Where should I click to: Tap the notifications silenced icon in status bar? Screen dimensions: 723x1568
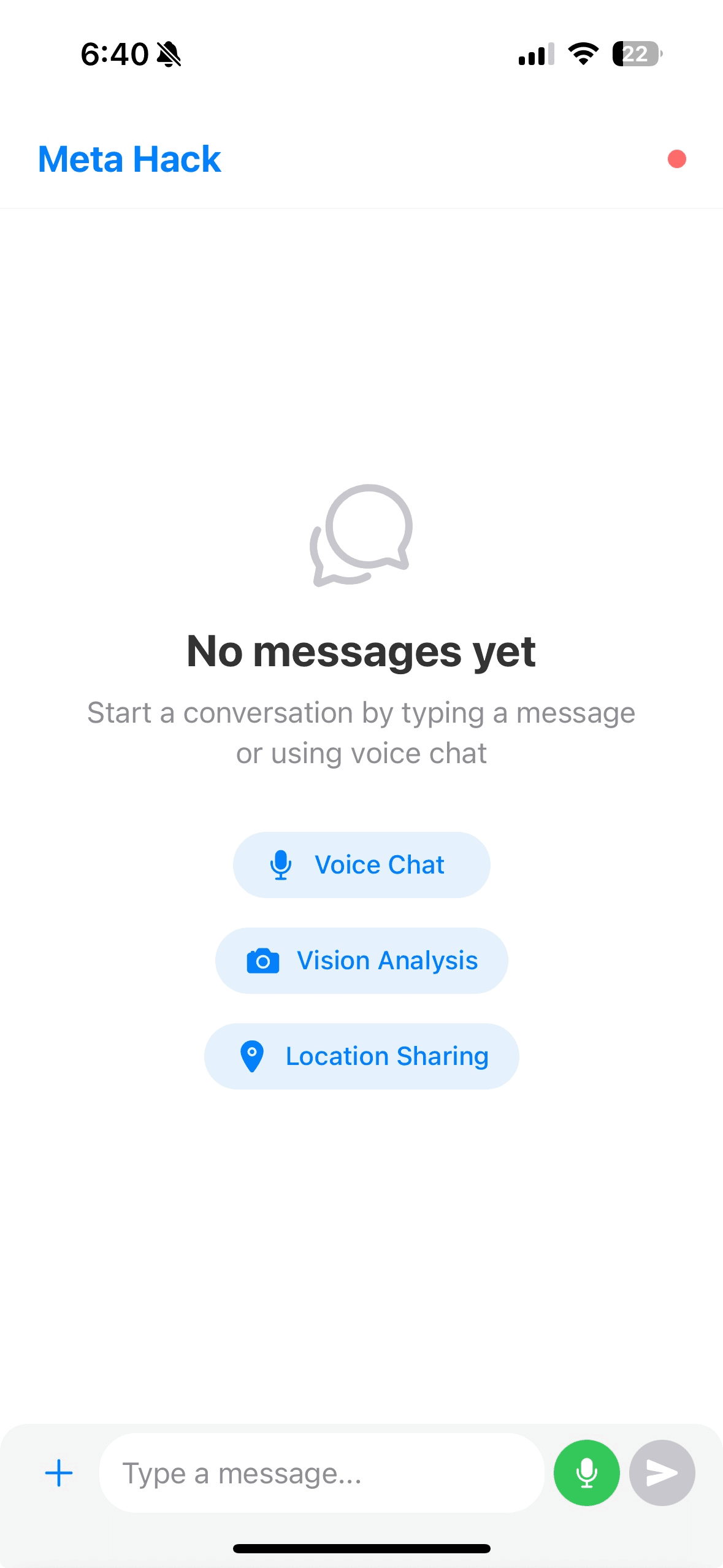(x=168, y=54)
